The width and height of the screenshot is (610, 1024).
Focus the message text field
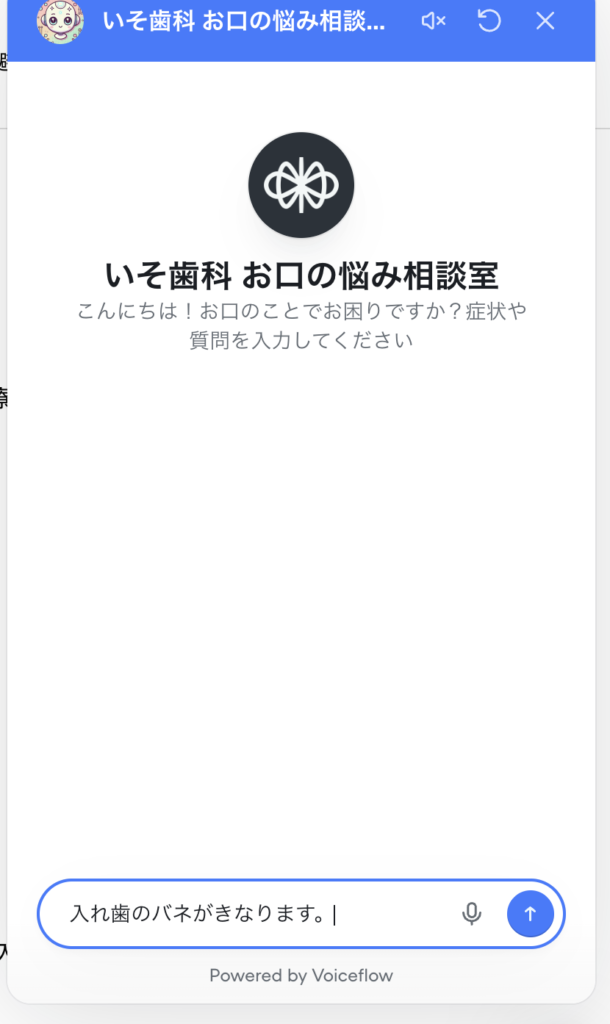click(x=250, y=913)
